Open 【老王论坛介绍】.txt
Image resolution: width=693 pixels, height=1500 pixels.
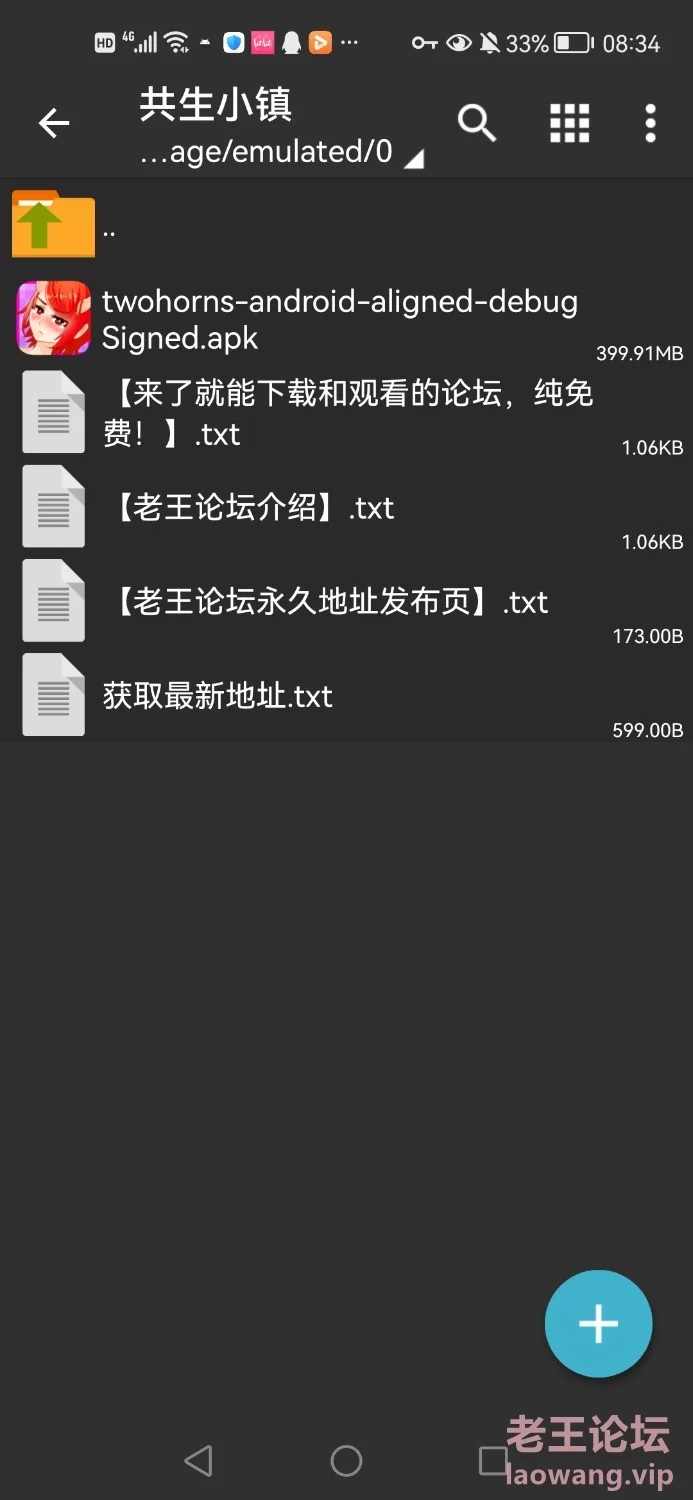[x=346, y=507]
